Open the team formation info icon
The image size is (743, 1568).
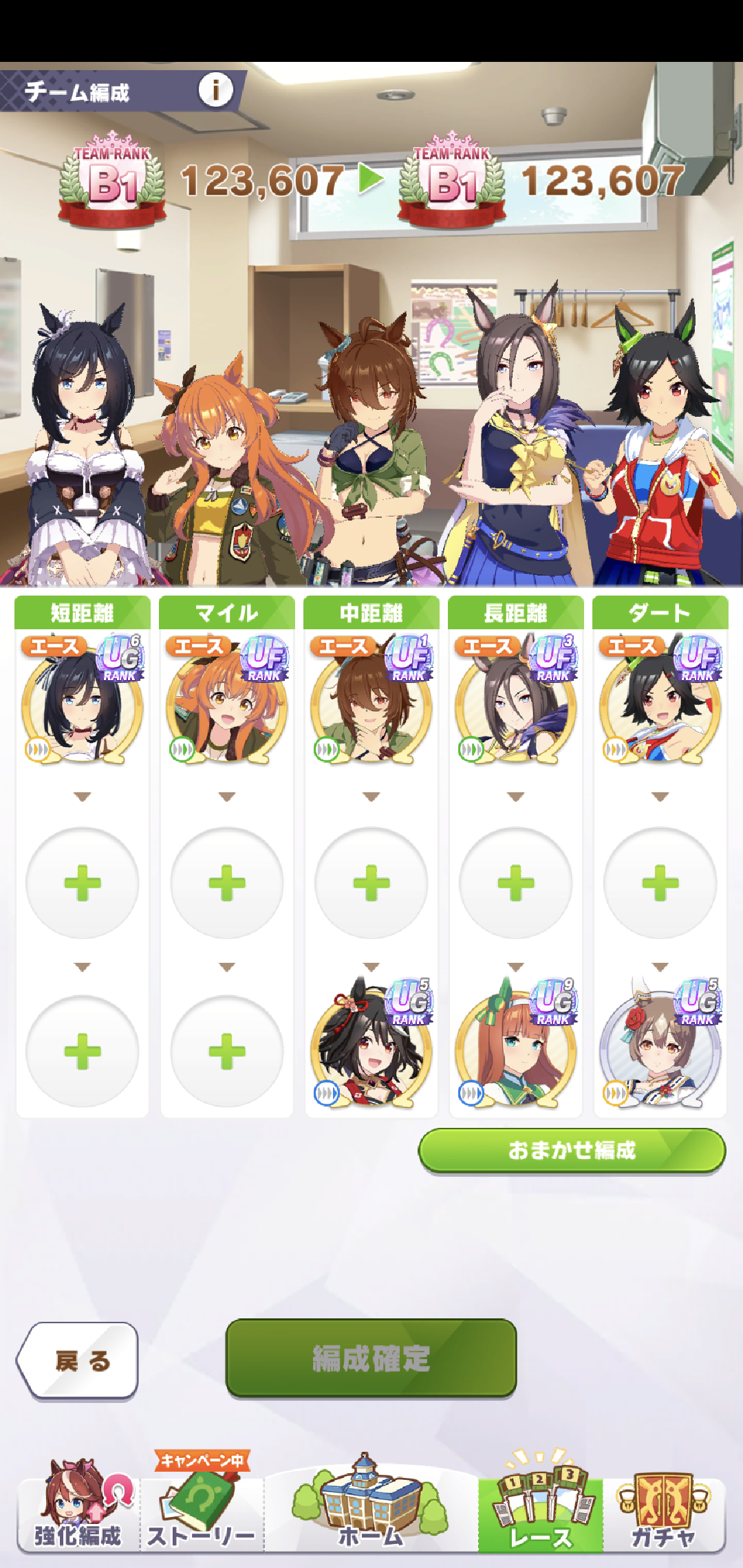pos(215,90)
